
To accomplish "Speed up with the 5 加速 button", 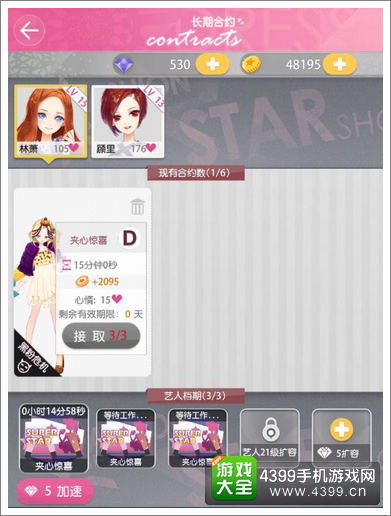I will (55, 491).
